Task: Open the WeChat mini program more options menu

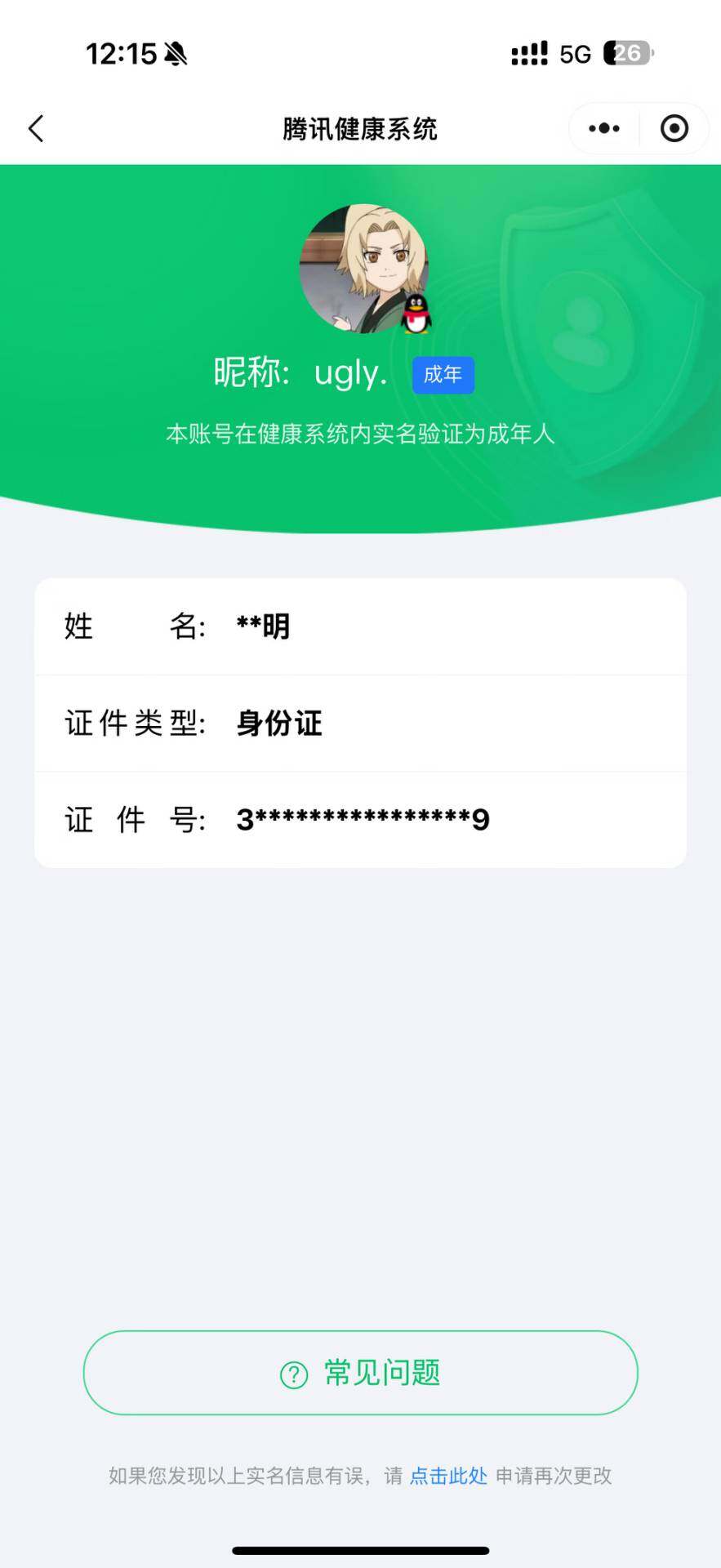Action: (x=603, y=128)
